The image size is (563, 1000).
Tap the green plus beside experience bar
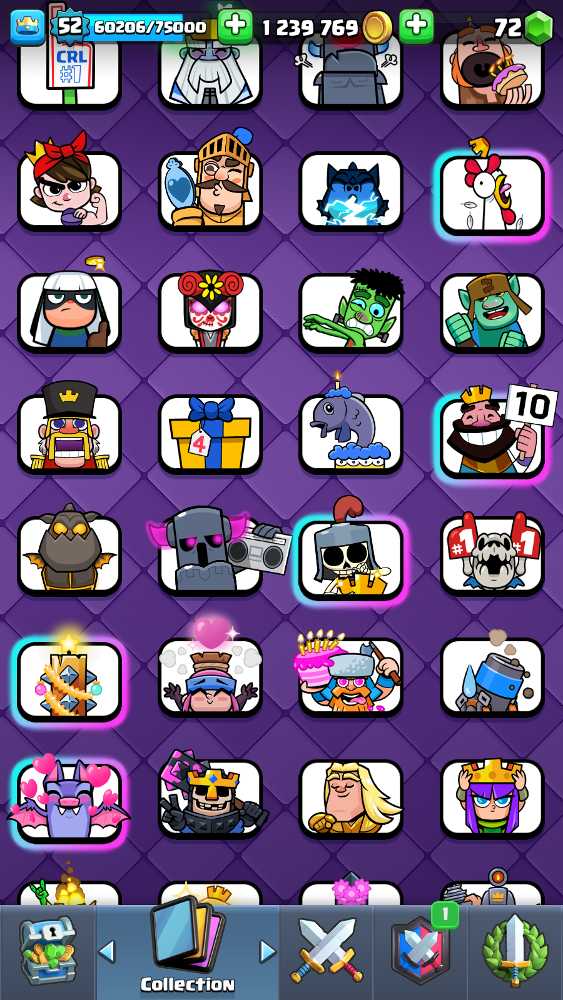click(235, 27)
